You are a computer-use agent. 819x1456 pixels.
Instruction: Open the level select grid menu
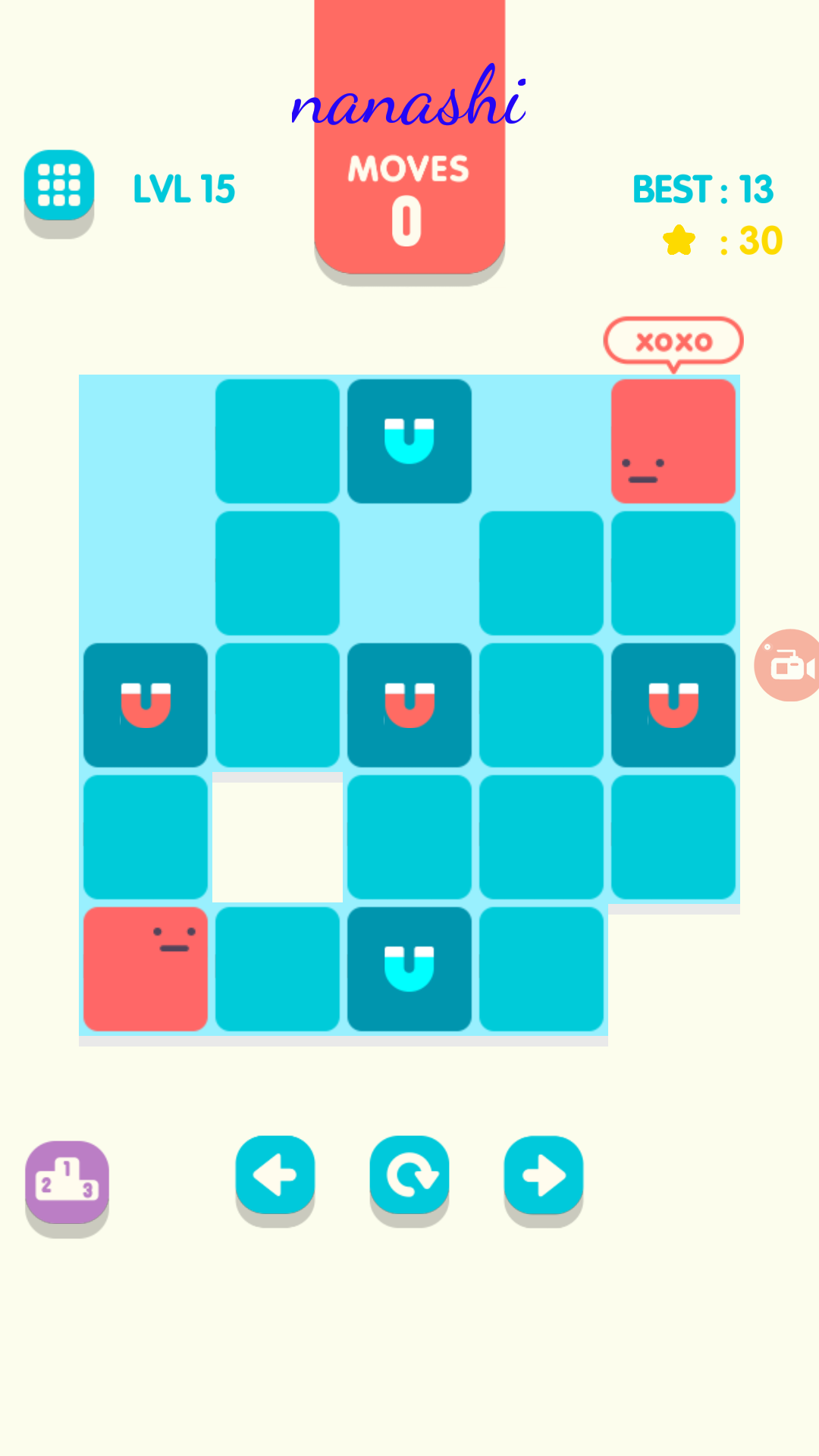point(59,186)
